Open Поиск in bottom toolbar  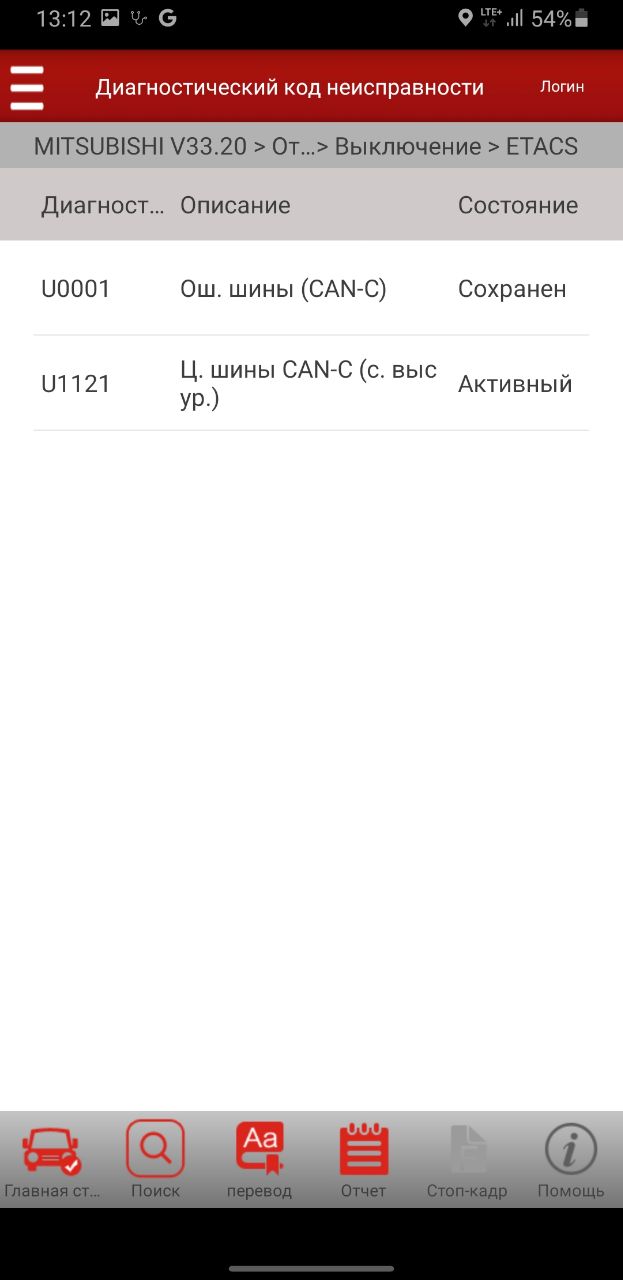155,1161
